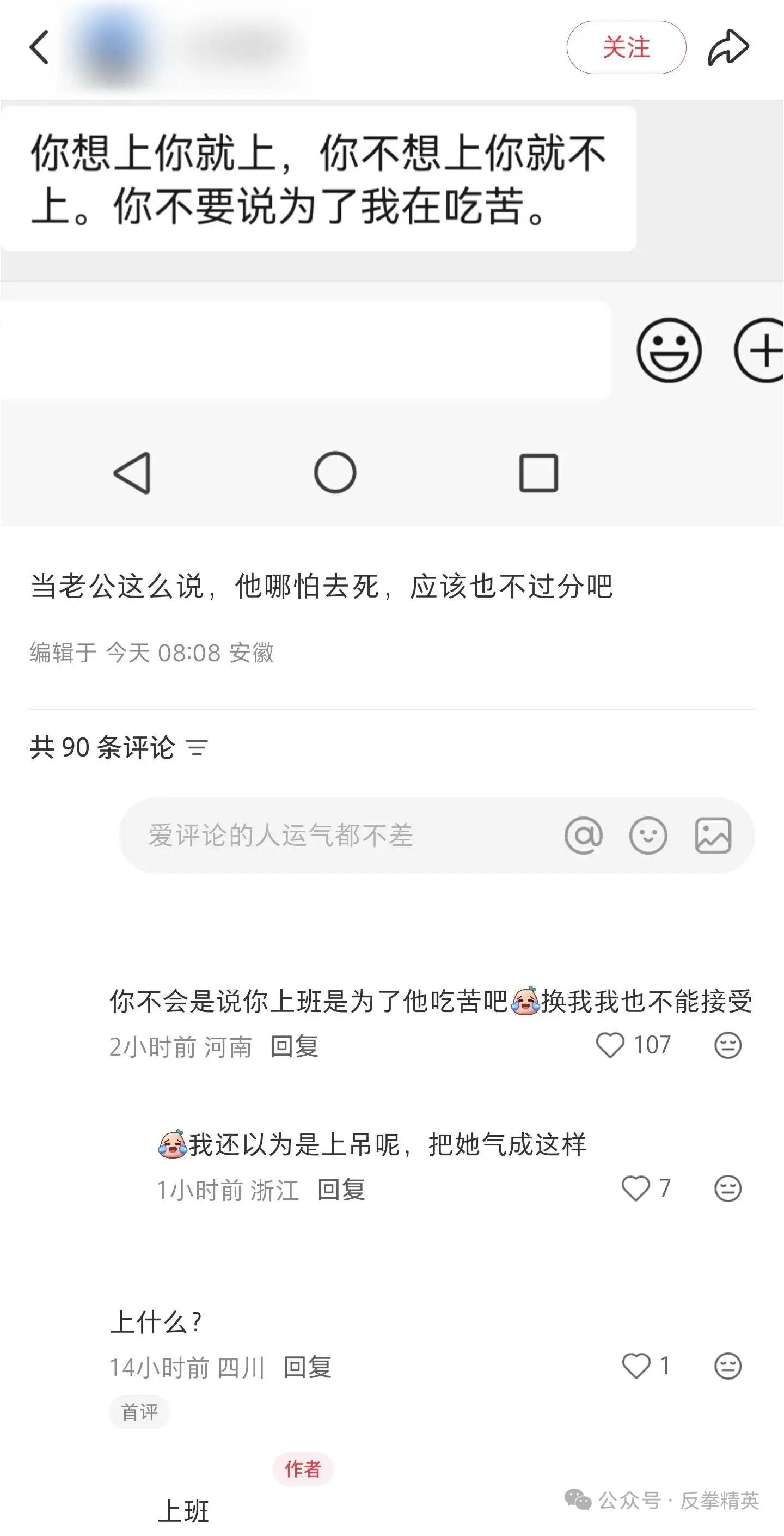
Task: Reply to the 上什么? comment
Action: coord(308,1367)
